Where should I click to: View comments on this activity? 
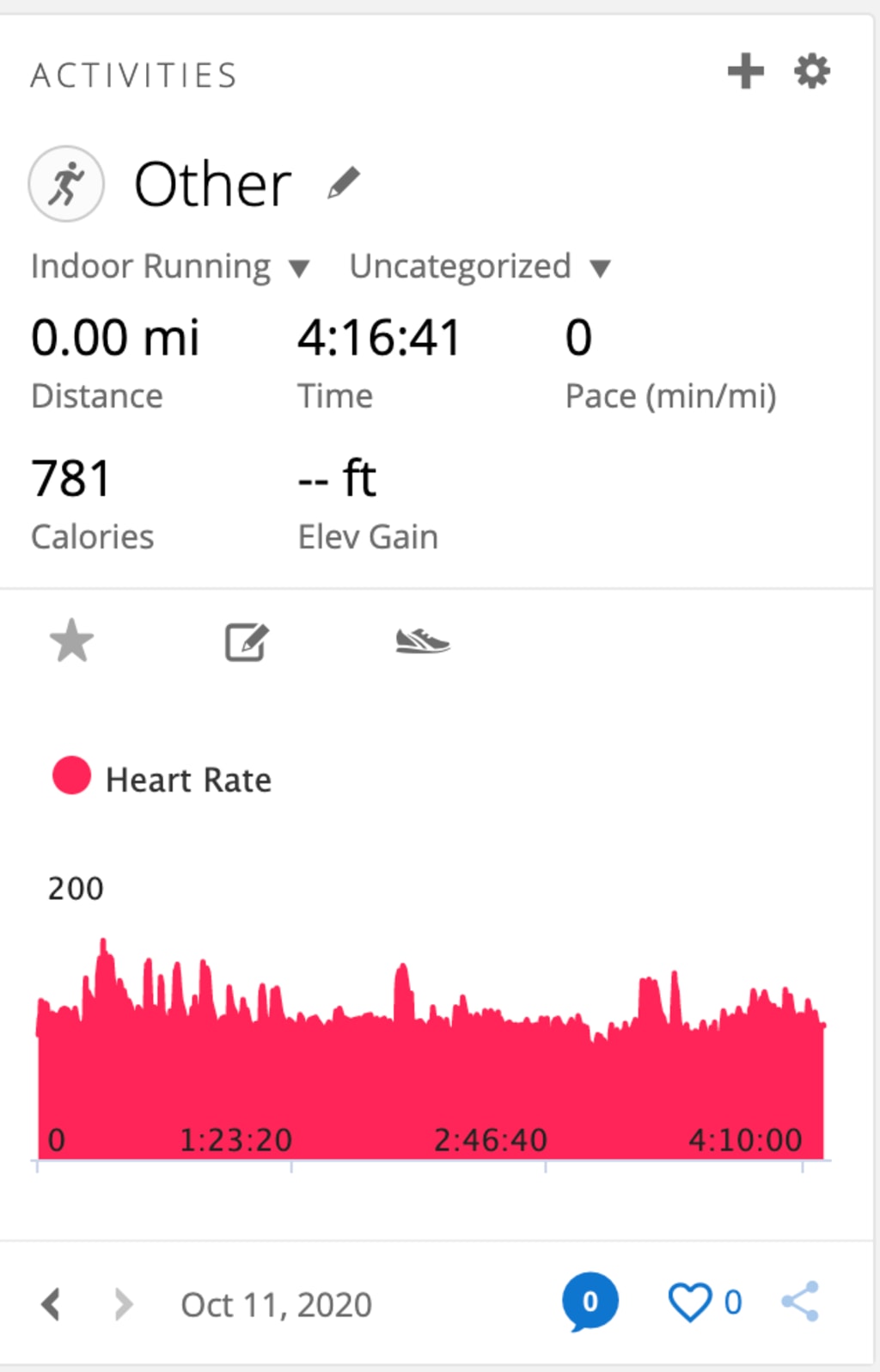pyautogui.click(x=590, y=1302)
